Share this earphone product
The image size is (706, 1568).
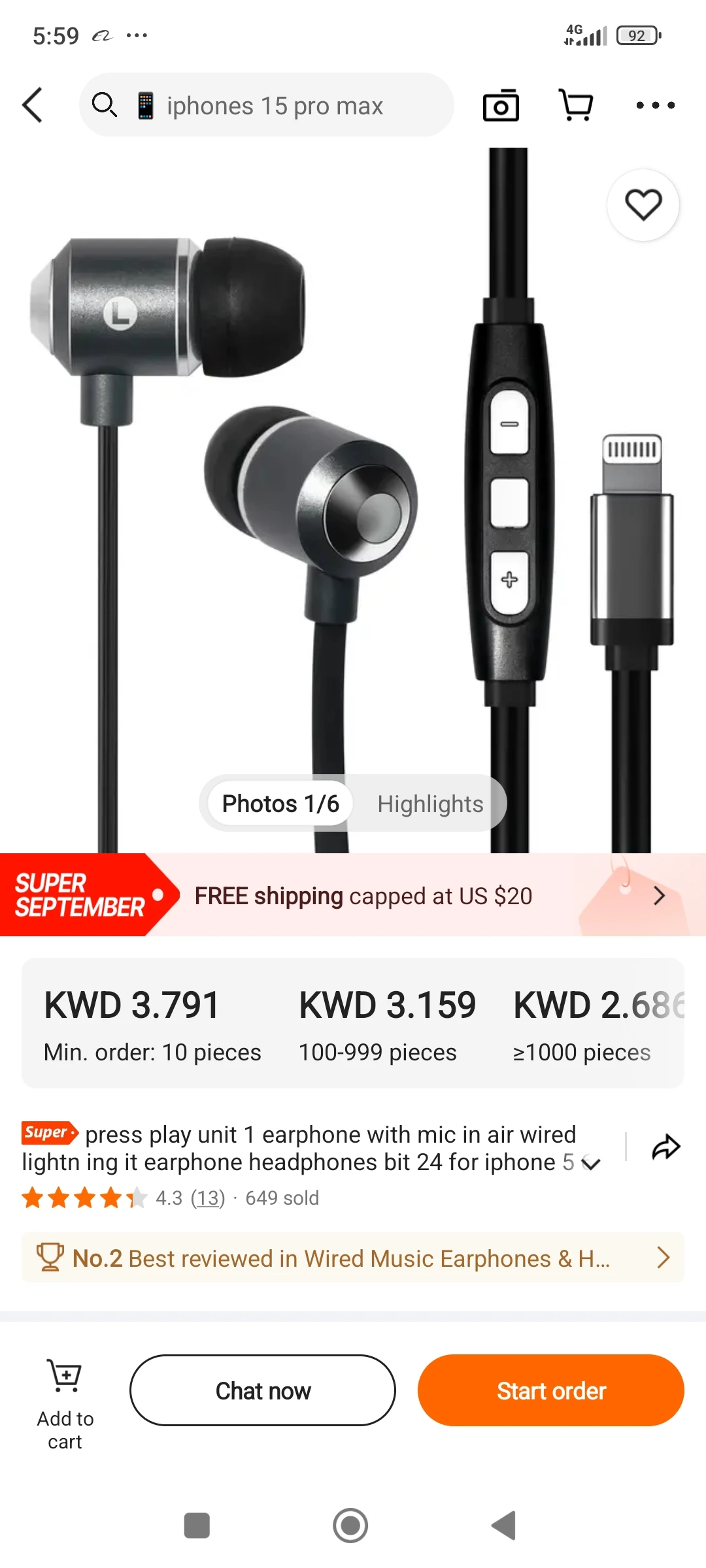tap(666, 1147)
